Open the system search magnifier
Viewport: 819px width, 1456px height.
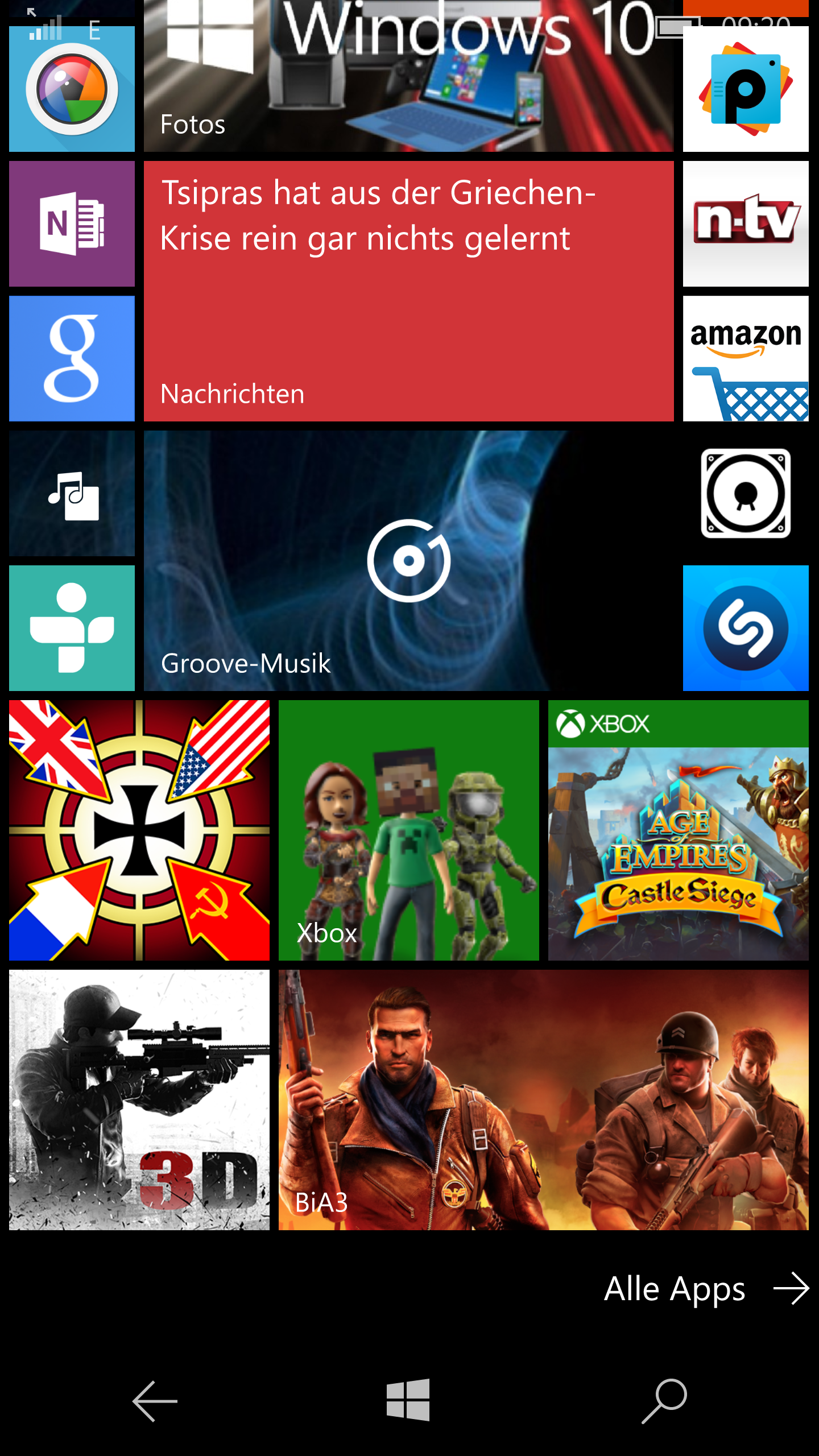point(664,1401)
